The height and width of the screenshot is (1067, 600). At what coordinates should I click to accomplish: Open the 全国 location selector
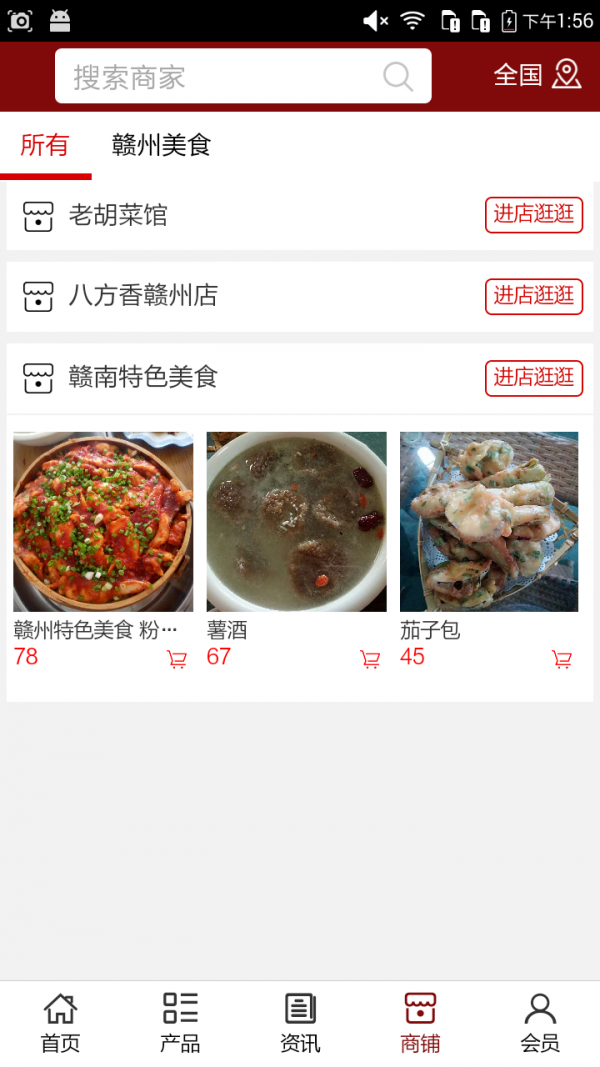point(537,75)
